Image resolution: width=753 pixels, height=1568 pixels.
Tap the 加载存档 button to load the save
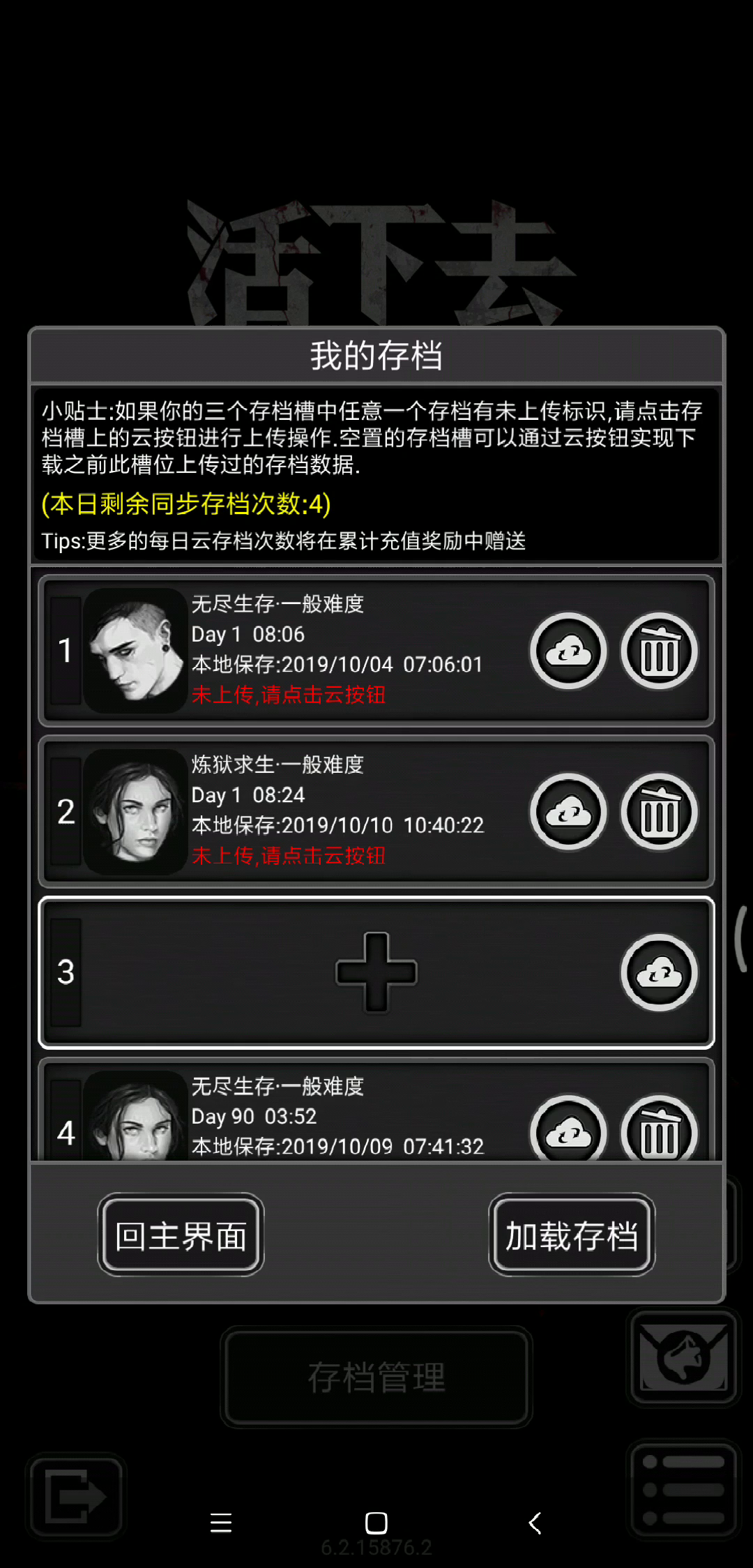572,1235
